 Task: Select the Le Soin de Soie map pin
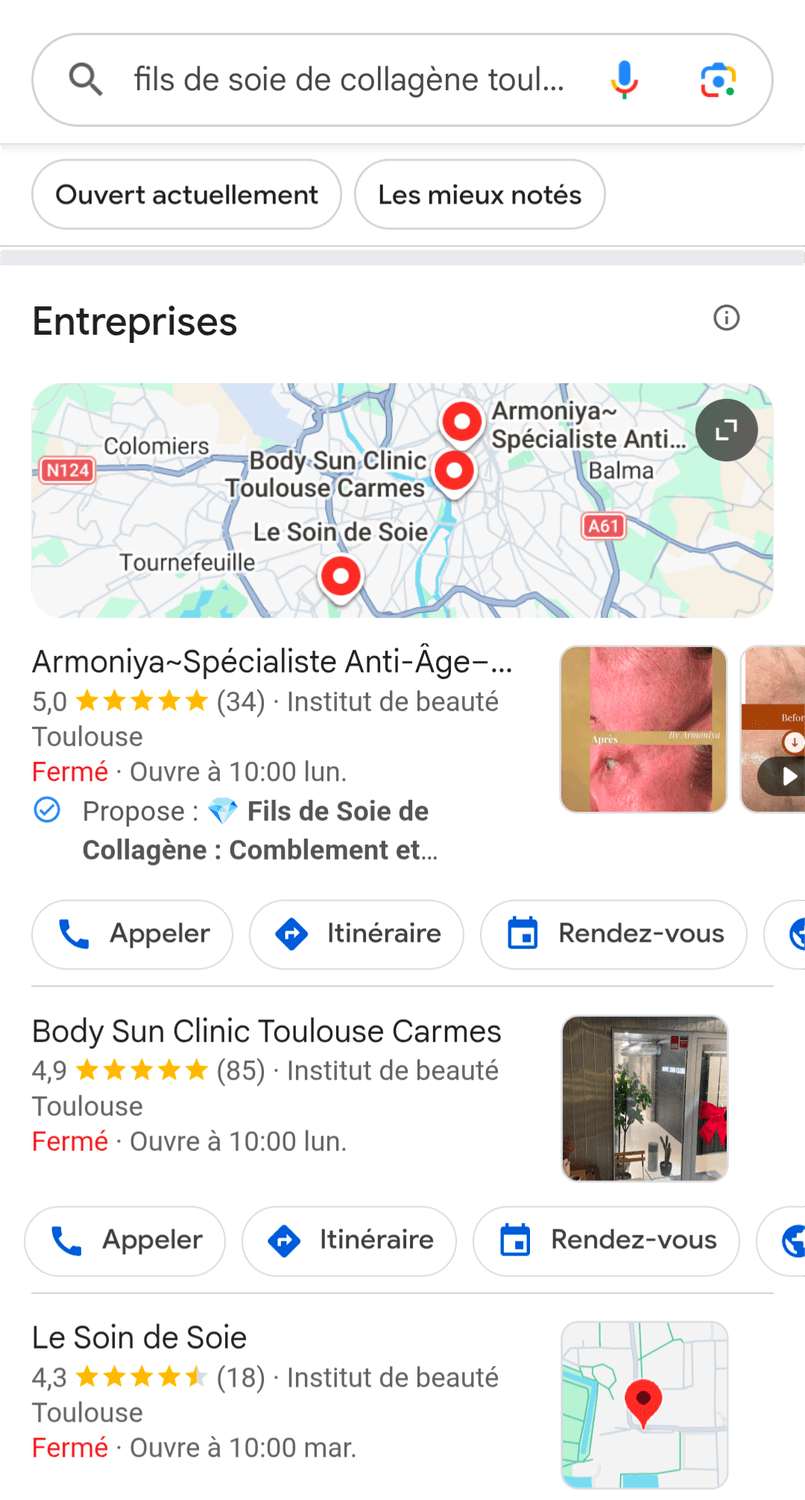341,577
